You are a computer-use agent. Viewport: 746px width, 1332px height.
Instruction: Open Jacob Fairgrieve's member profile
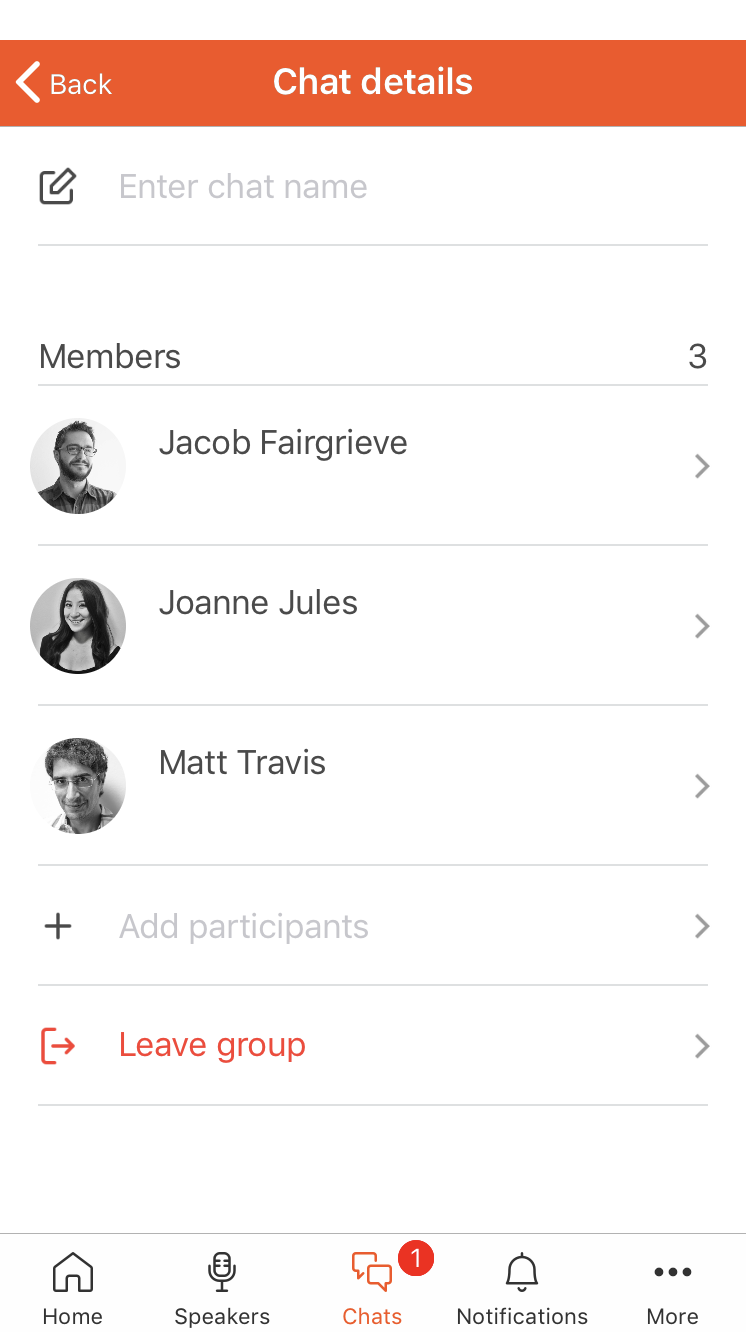point(373,466)
